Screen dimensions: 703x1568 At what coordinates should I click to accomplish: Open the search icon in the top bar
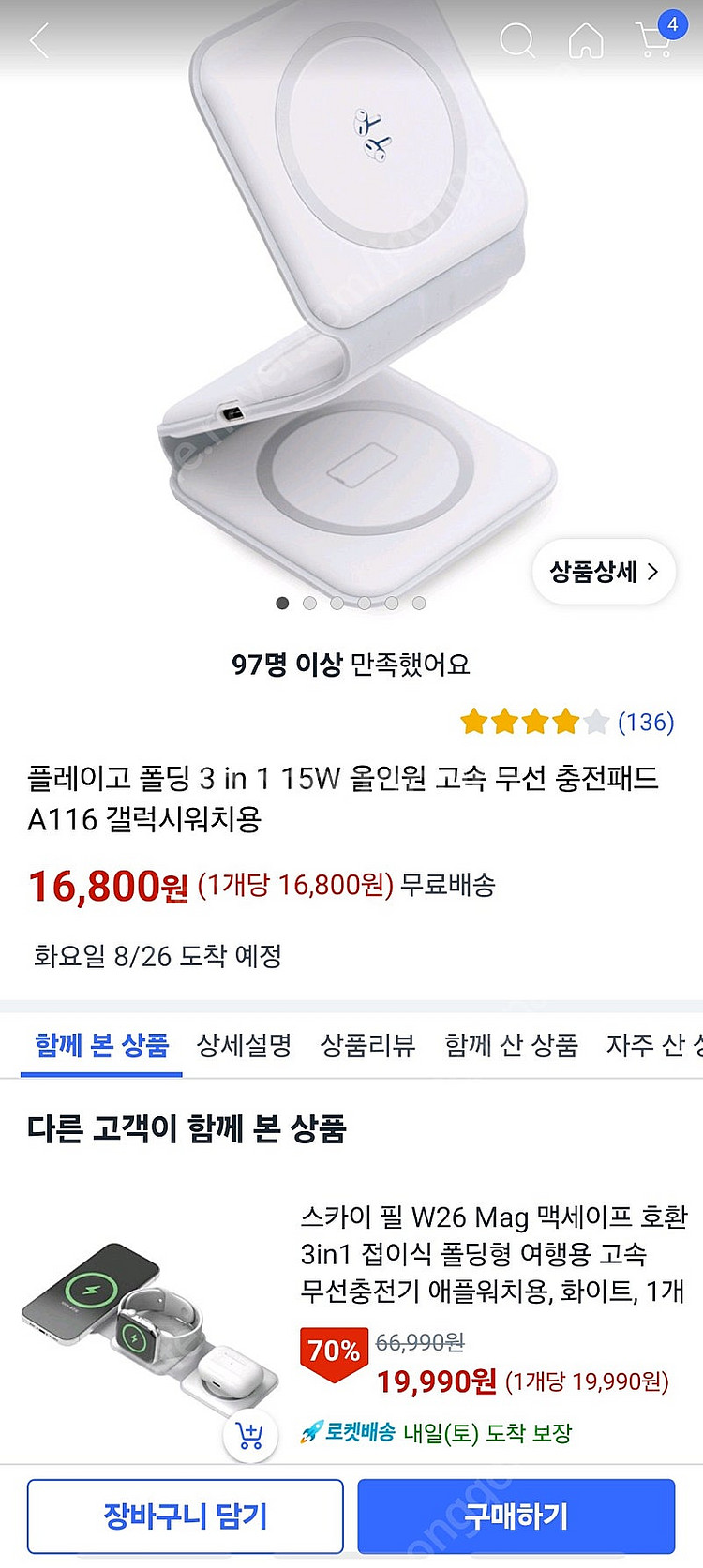point(516,41)
